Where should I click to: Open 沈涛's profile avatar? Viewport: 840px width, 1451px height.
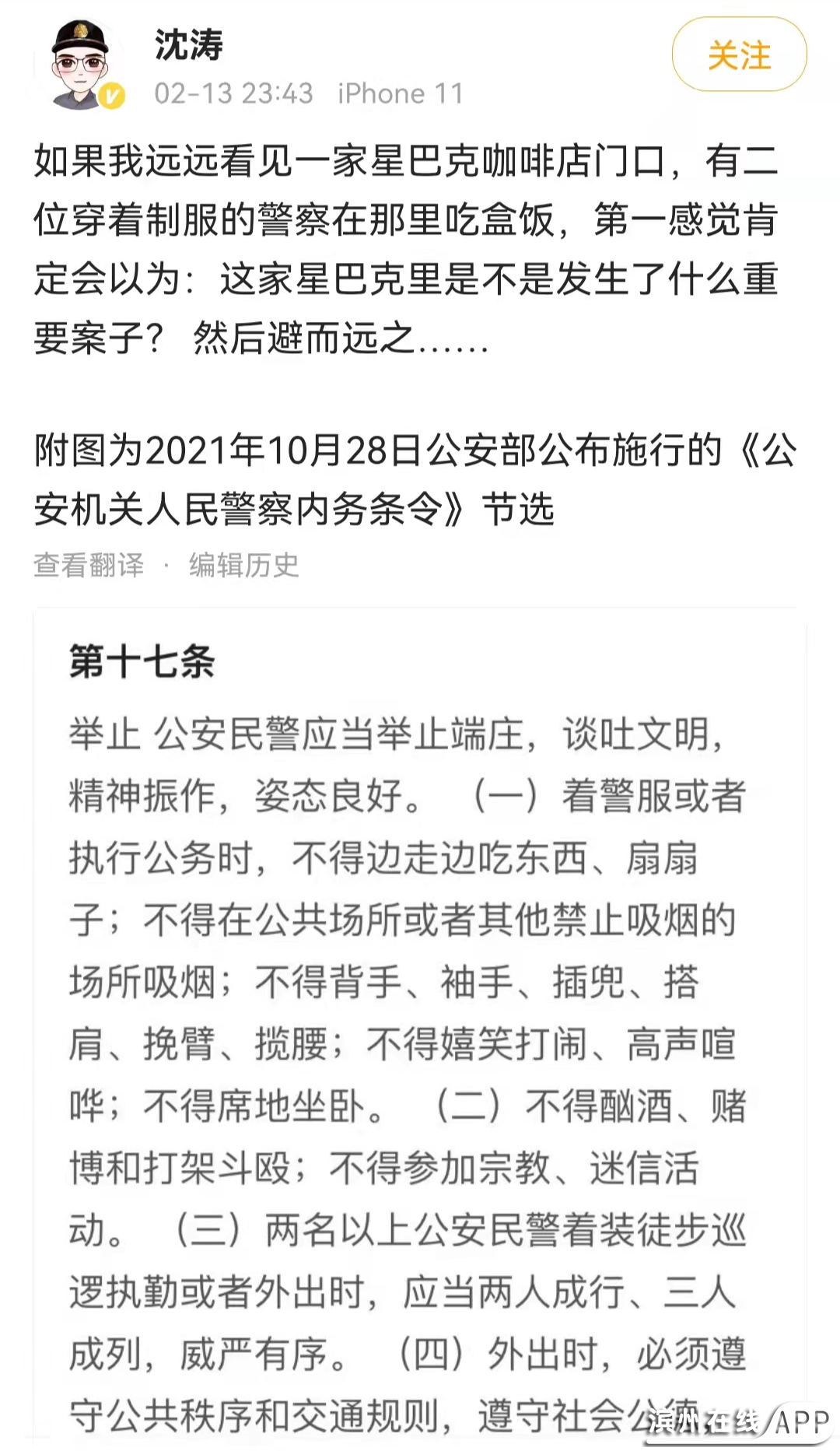[80, 64]
